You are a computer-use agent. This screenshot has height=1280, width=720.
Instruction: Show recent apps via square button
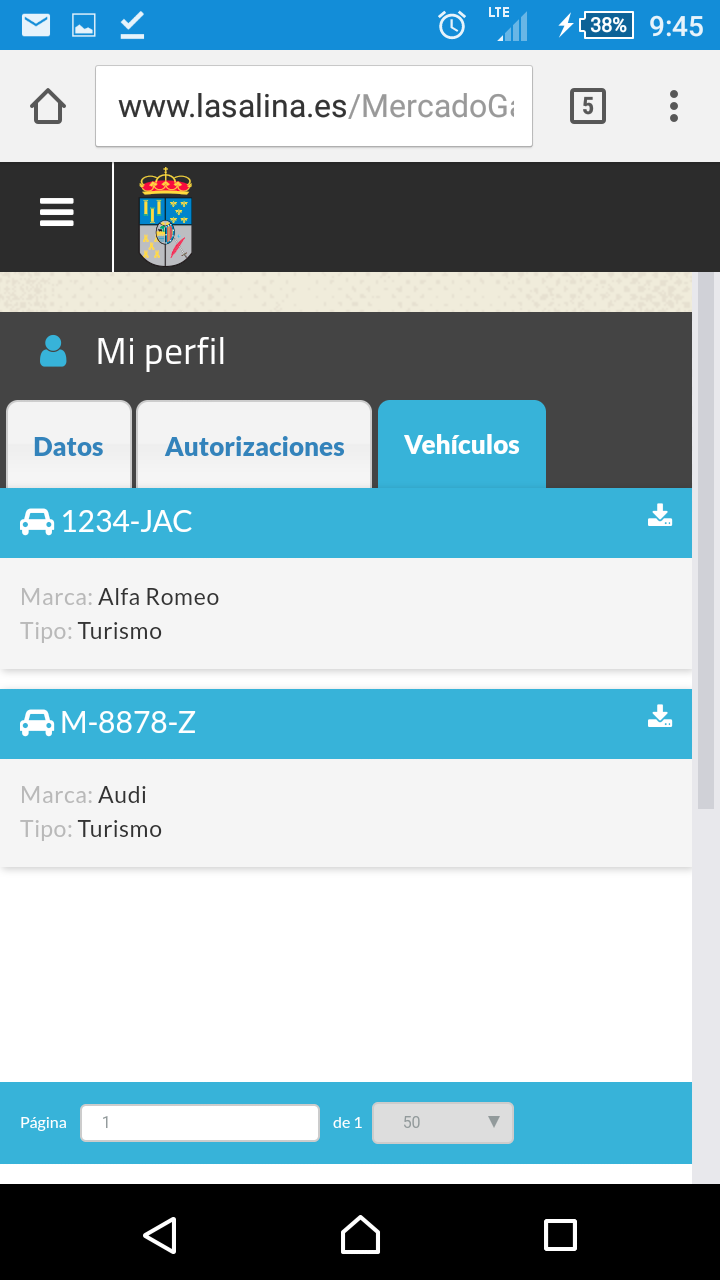click(560, 1234)
